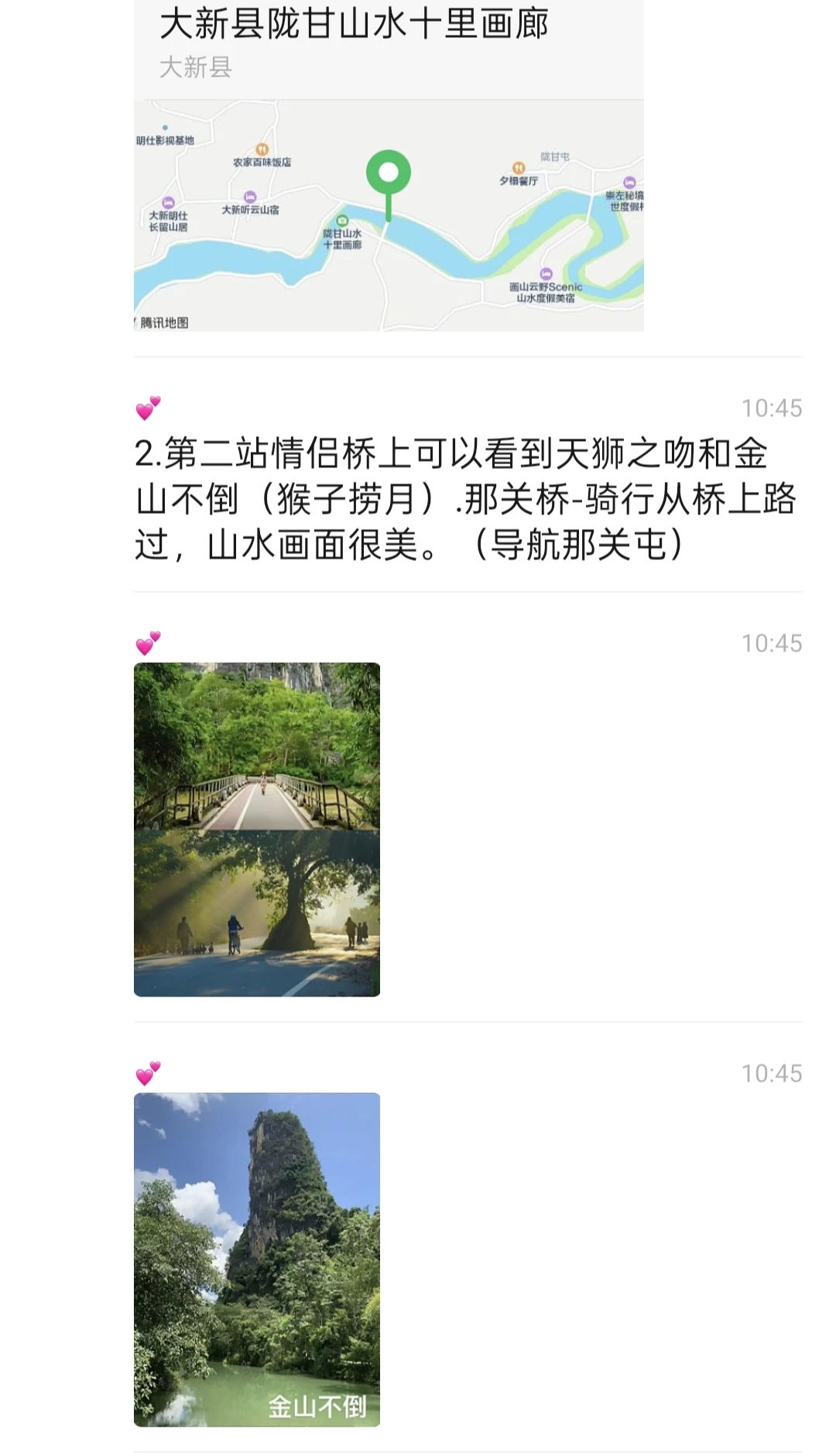This screenshot has height=1456, width=836.
Task: Open the 金山不倒 mountain photo
Action: click(x=257, y=1259)
